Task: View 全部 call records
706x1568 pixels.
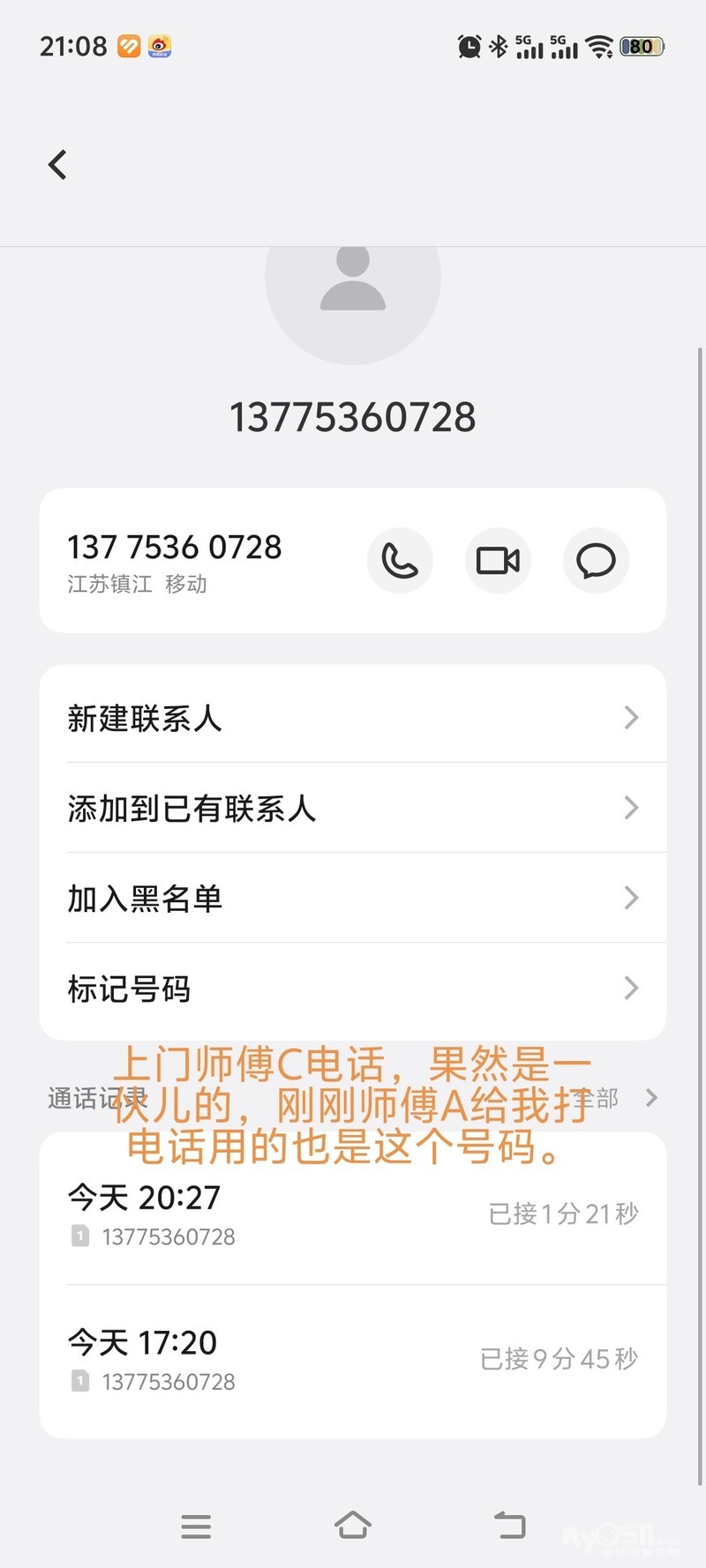Action: (x=618, y=1098)
